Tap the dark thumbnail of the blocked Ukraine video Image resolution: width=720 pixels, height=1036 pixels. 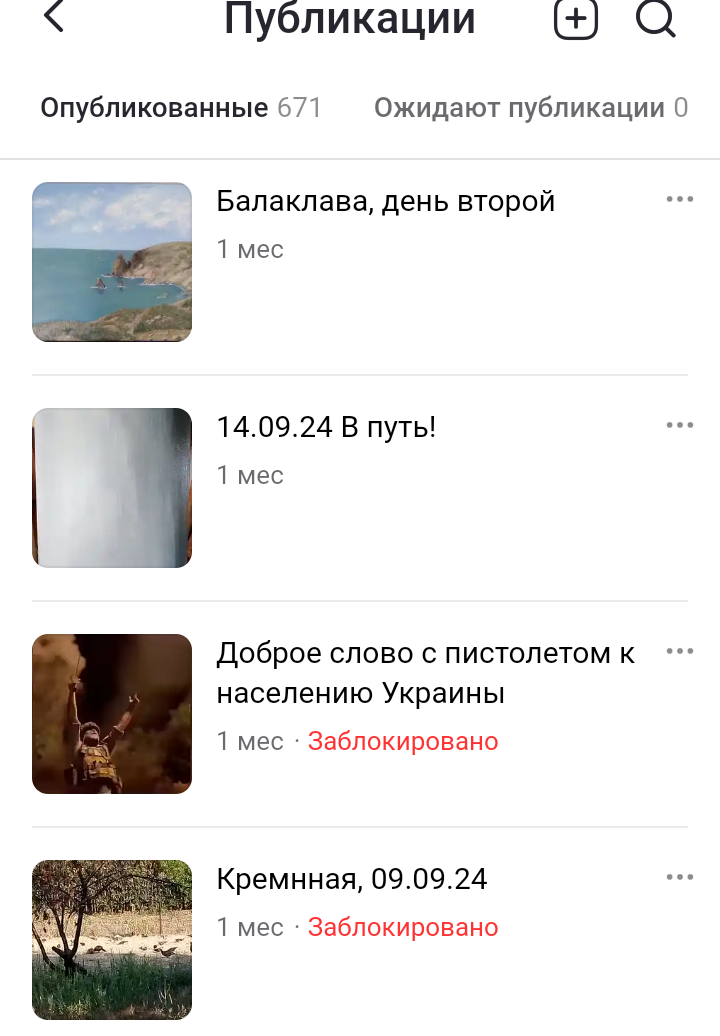click(x=112, y=714)
